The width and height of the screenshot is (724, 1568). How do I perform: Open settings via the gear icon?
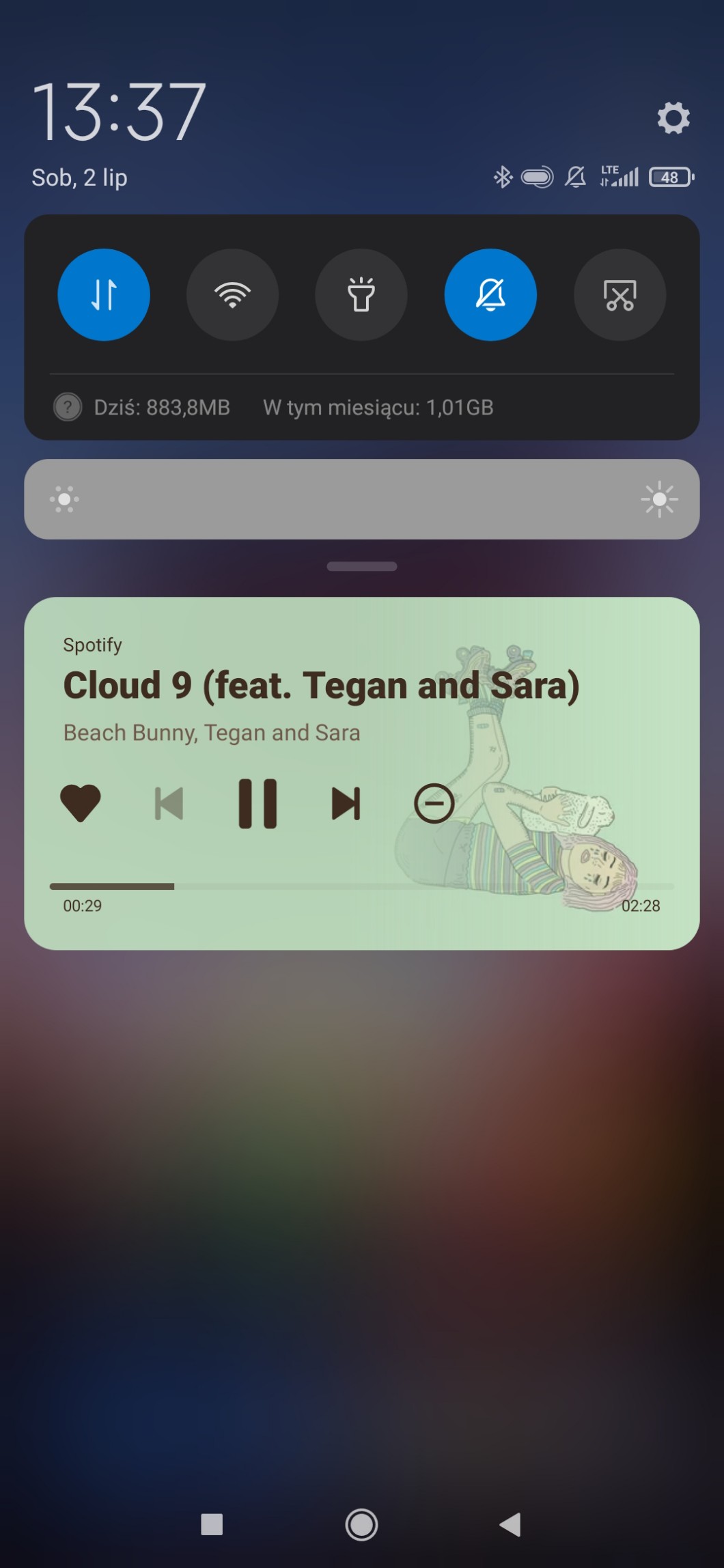[673, 118]
